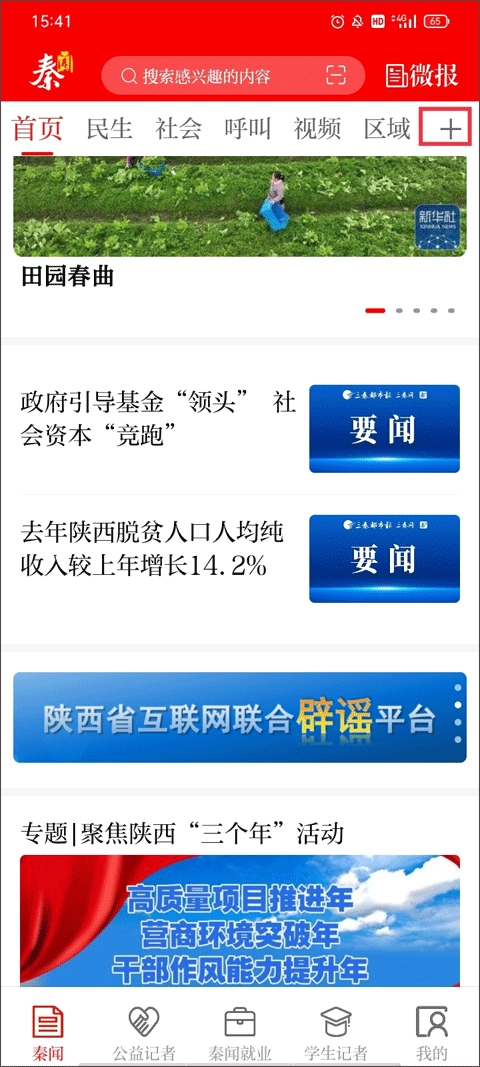Switch to the 社会 tab
This screenshot has width=480, height=1067.
click(x=178, y=128)
